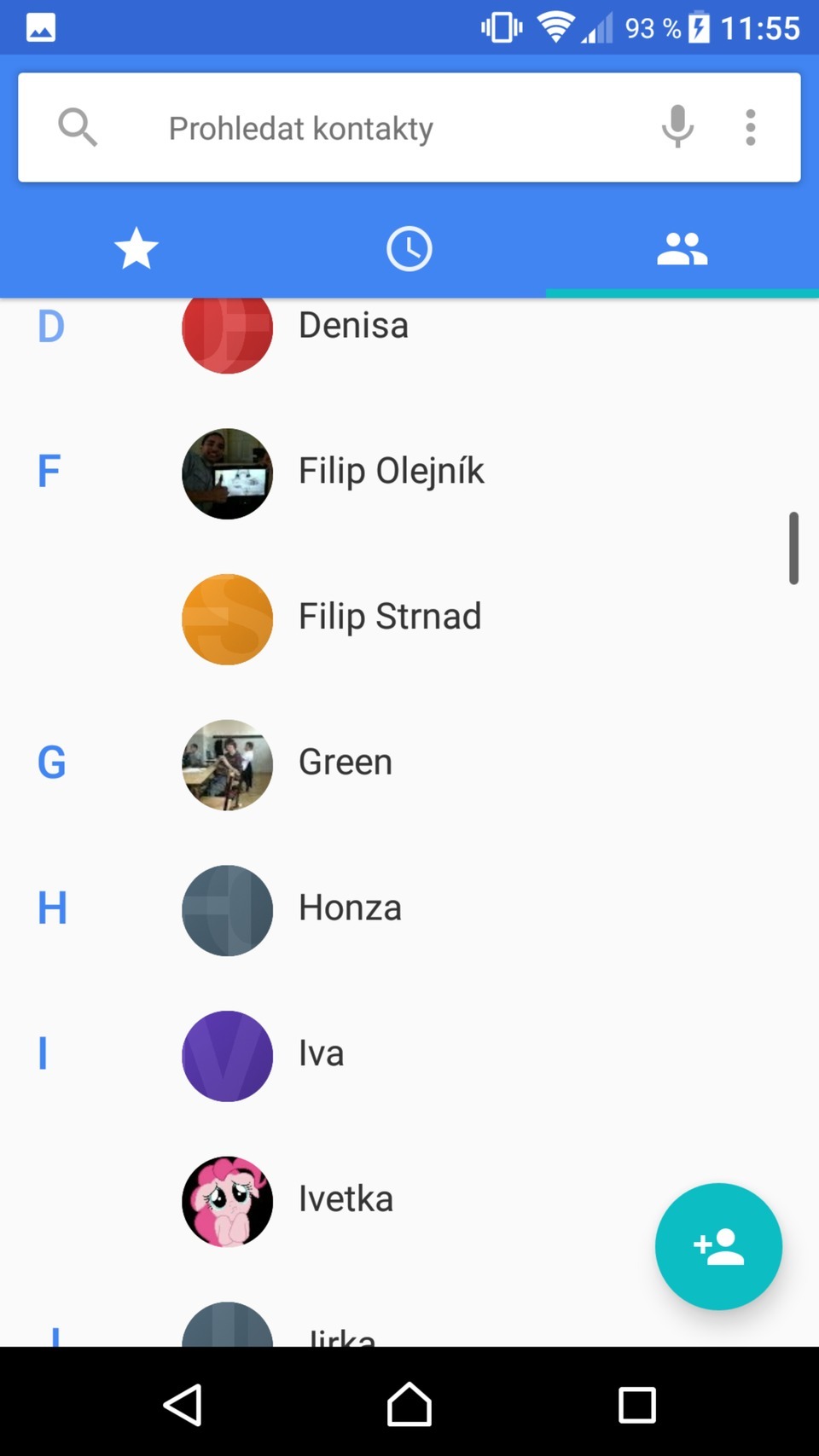
Task: Open the search magnifier icon
Action: click(x=78, y=127)
